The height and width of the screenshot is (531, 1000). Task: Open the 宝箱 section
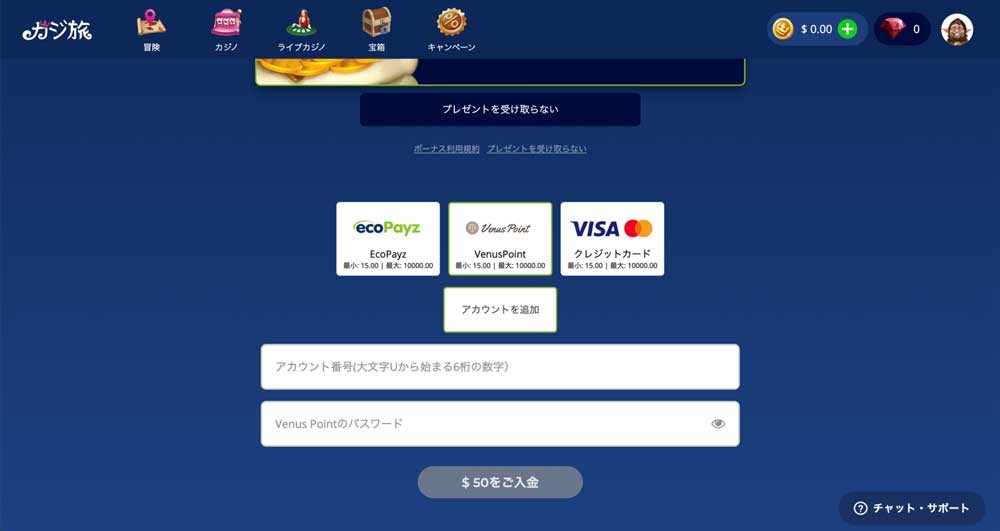point(376,29)
